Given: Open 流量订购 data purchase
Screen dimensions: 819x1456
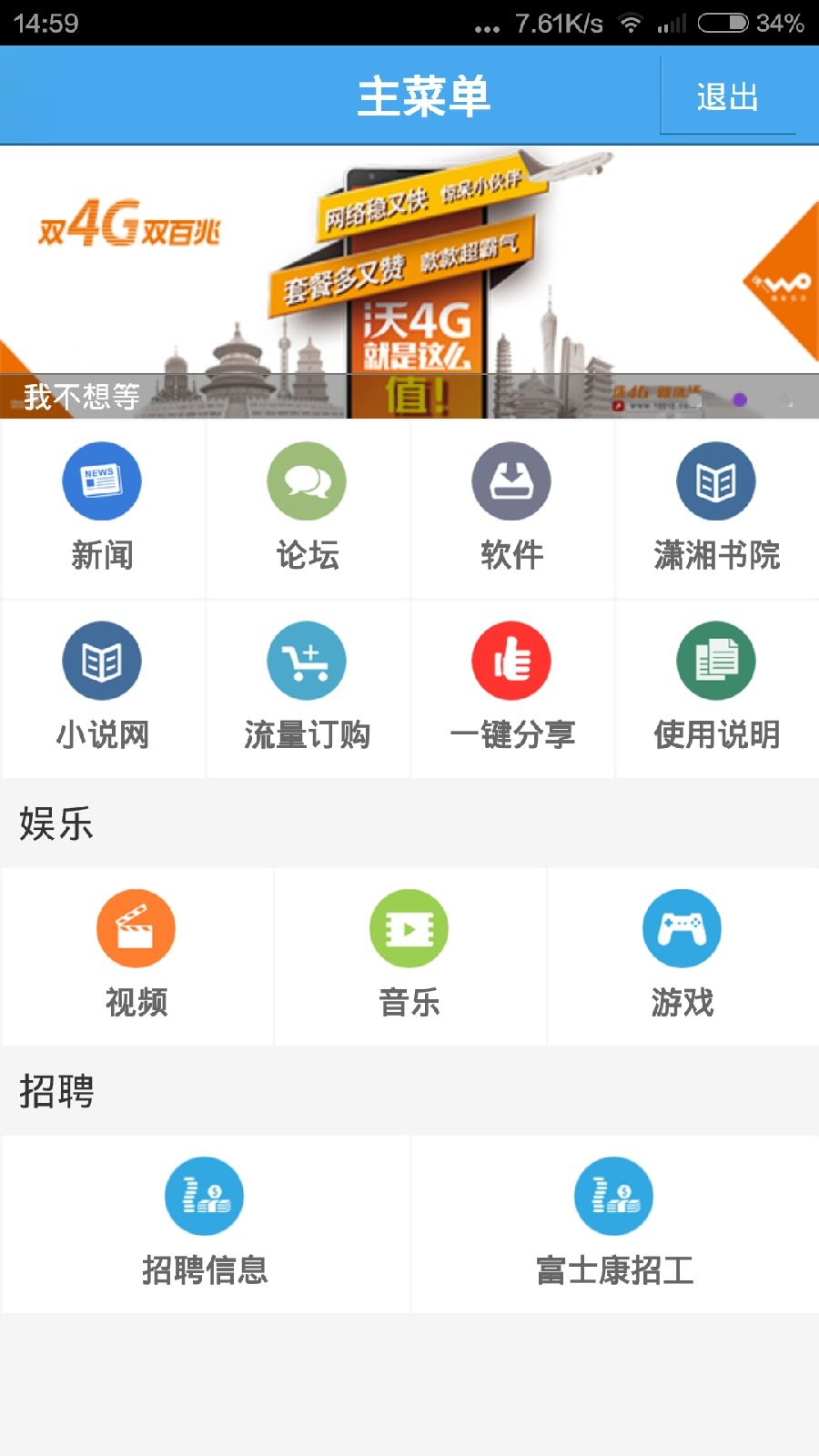Looking at the screenshot, I should point(307,690).
